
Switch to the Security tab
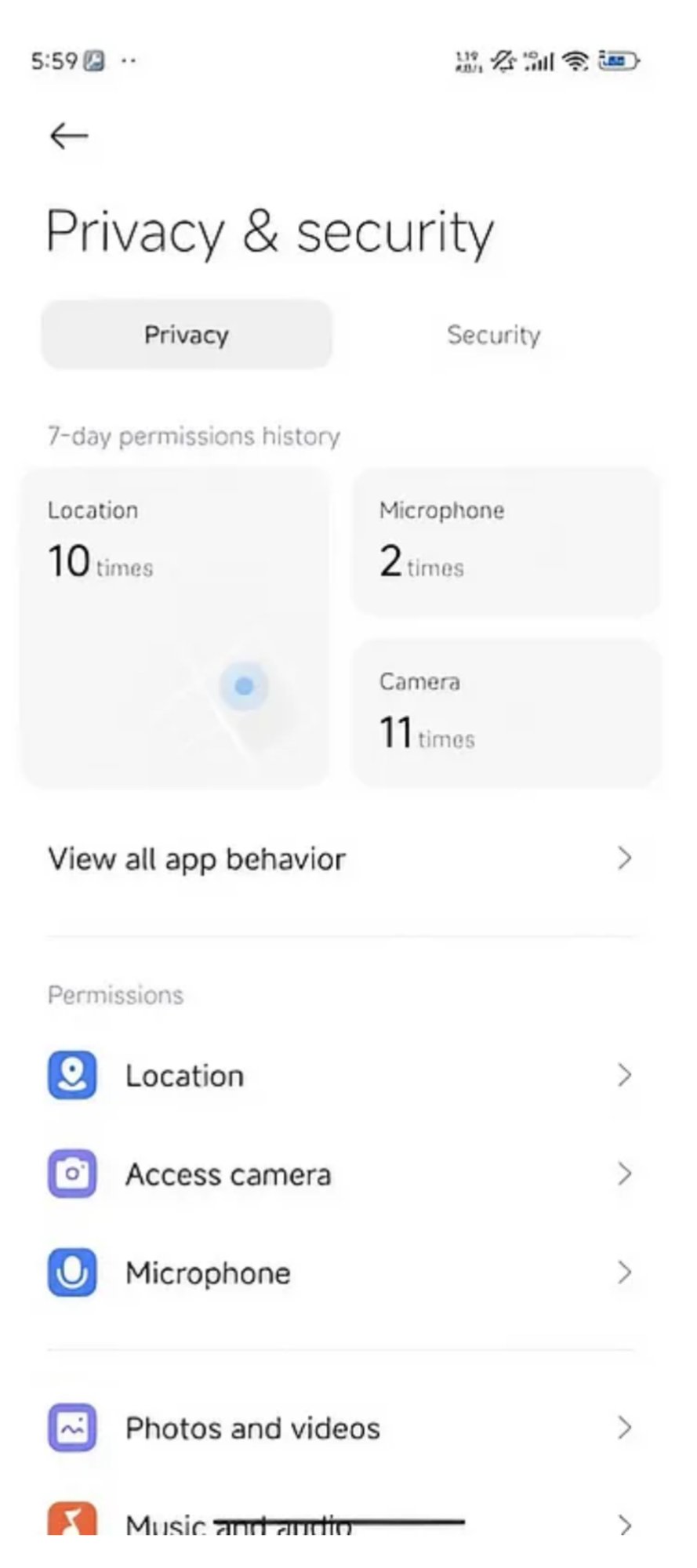[493, 335]
